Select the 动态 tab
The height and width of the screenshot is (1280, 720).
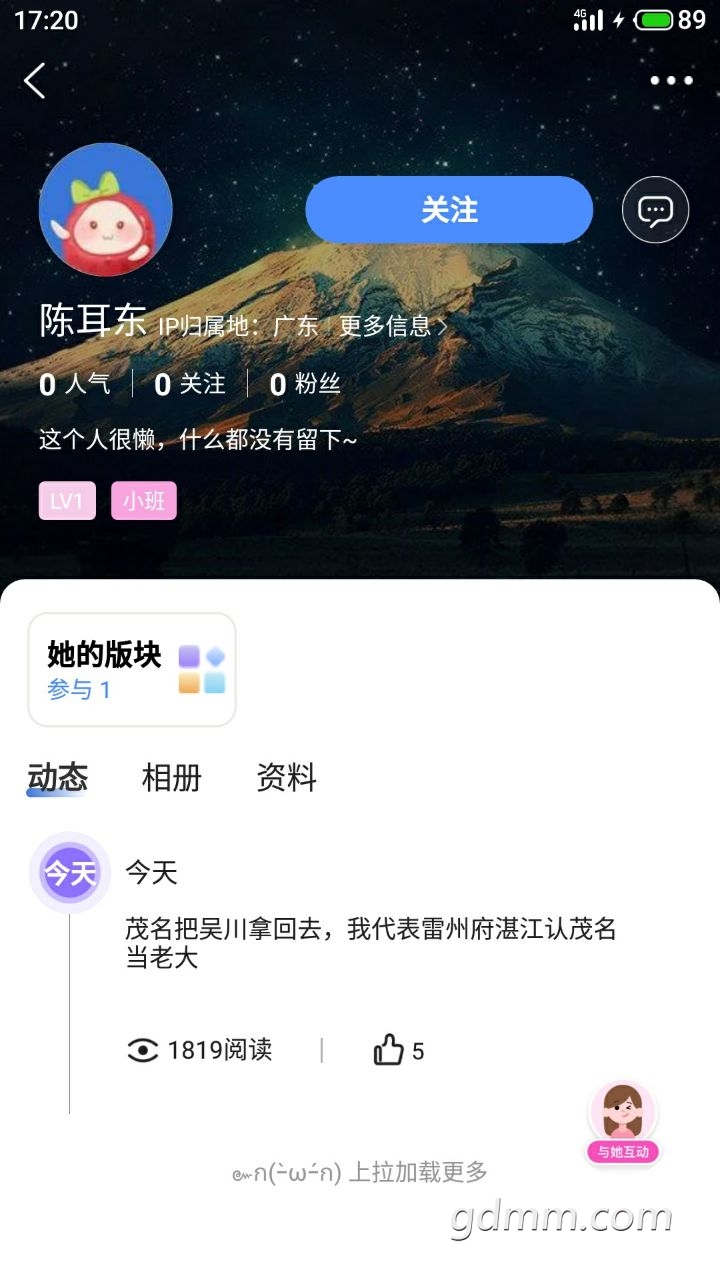[x=57, y=778]
